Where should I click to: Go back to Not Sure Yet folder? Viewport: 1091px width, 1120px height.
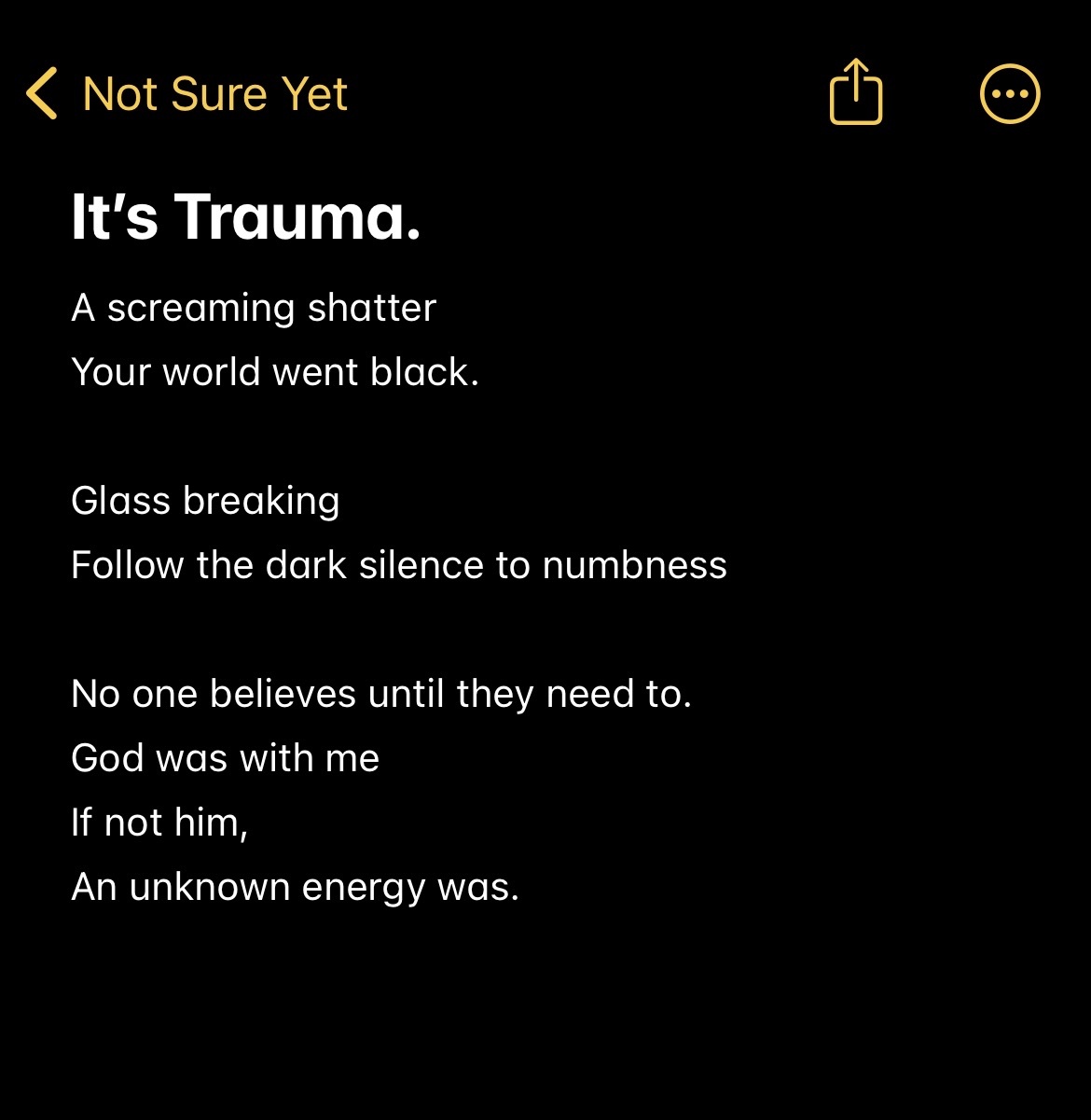coord(186,94)
